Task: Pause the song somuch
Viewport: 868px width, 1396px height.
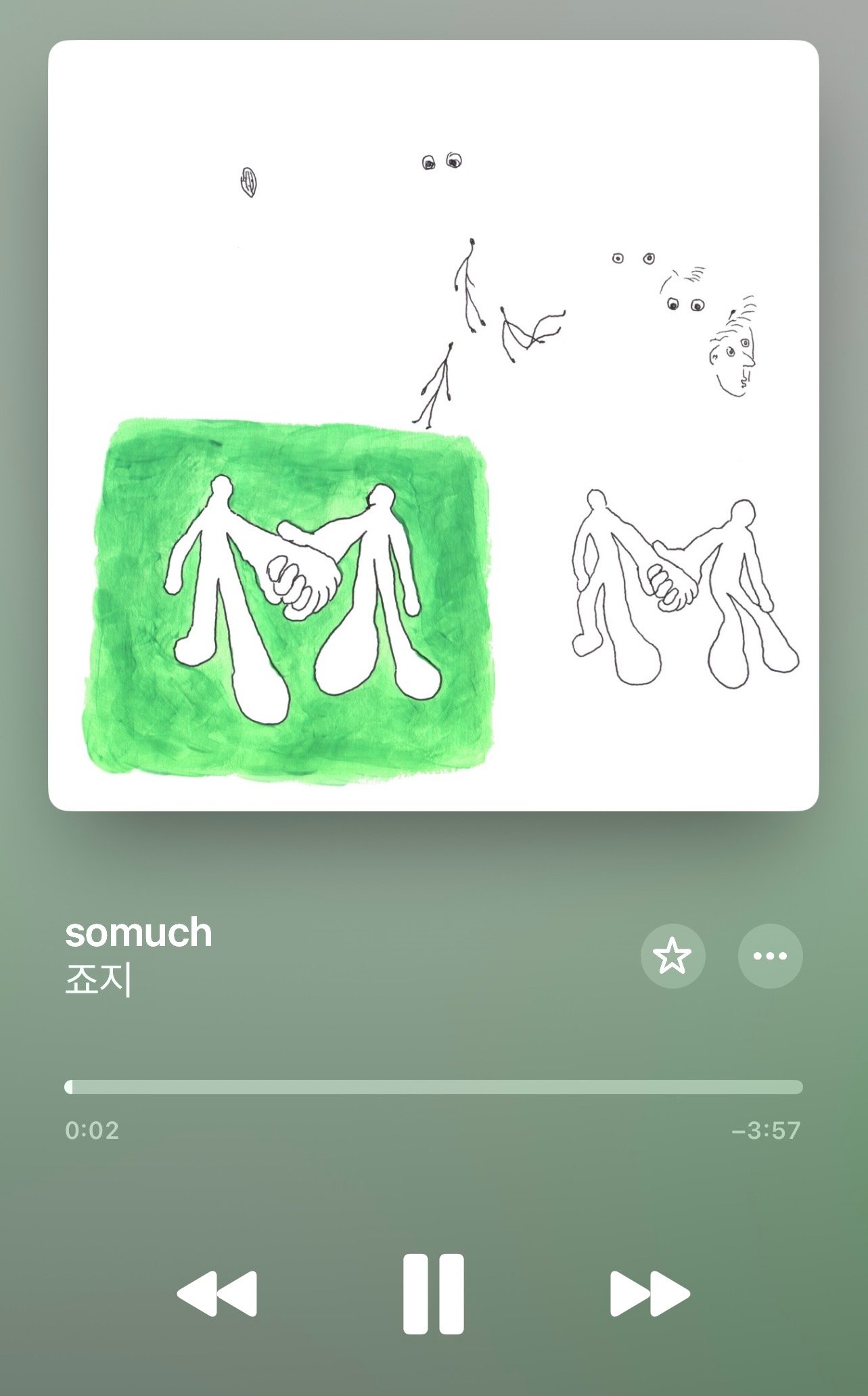Action: point(434,1293)
